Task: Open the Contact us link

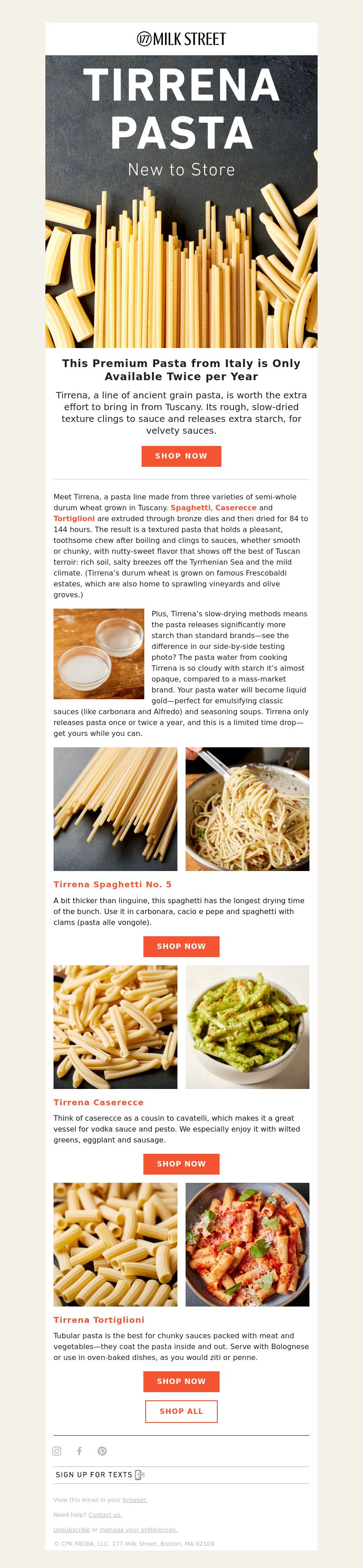Action: click(x=105, y=1515)
